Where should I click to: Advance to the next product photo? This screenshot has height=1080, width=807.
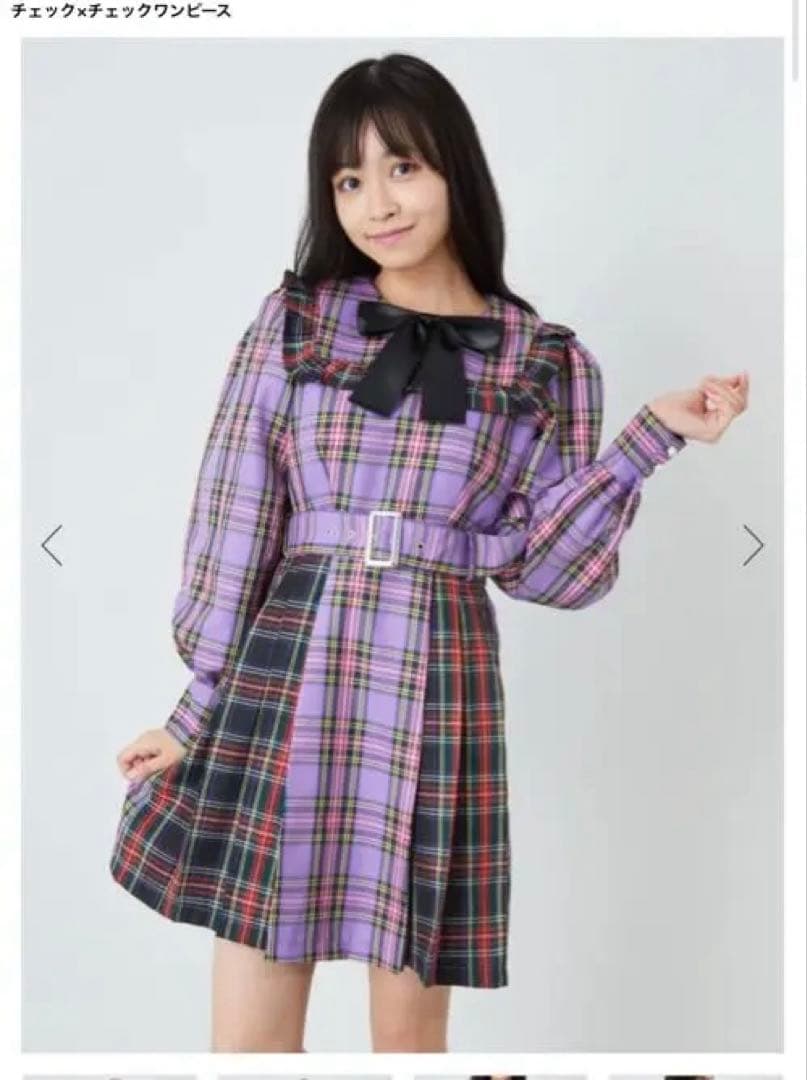(753, 545)
